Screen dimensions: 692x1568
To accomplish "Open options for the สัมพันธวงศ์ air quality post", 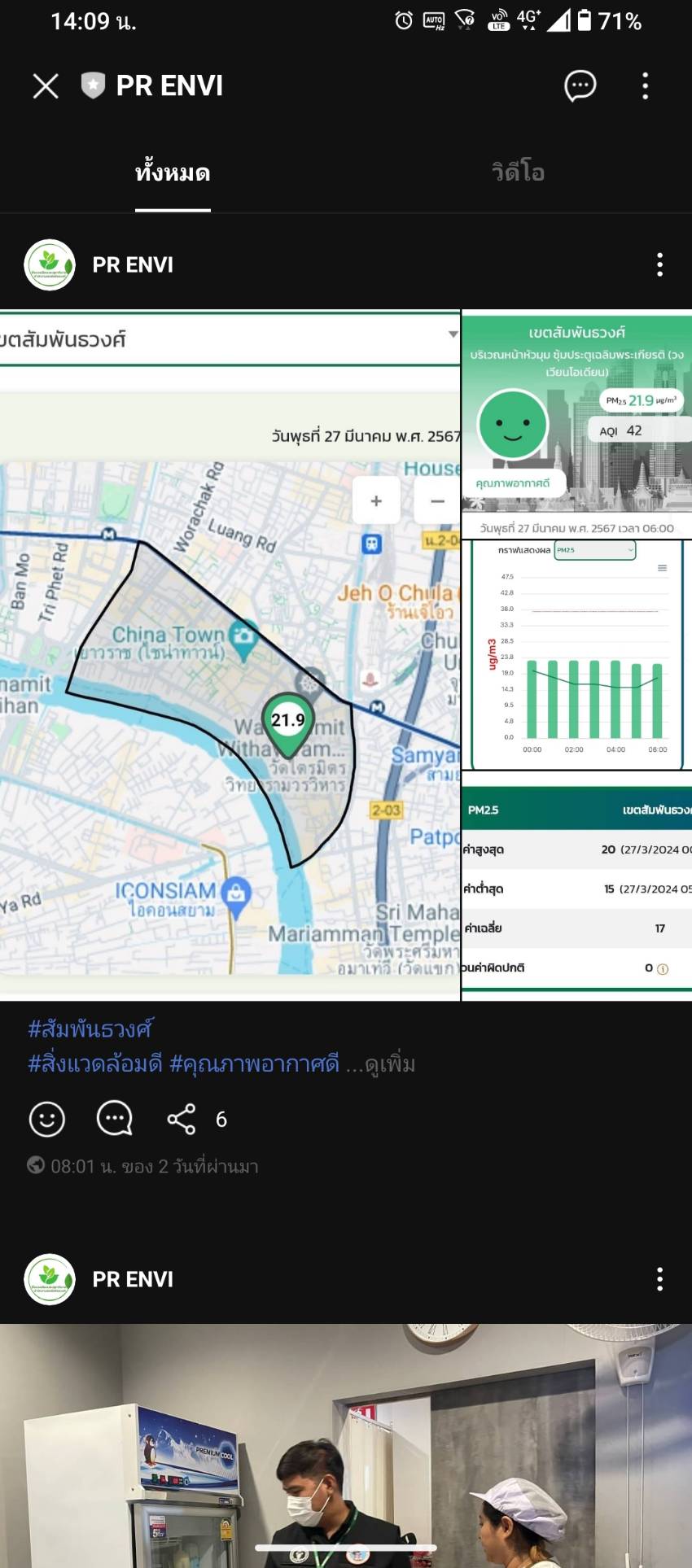I will point(659,264).
